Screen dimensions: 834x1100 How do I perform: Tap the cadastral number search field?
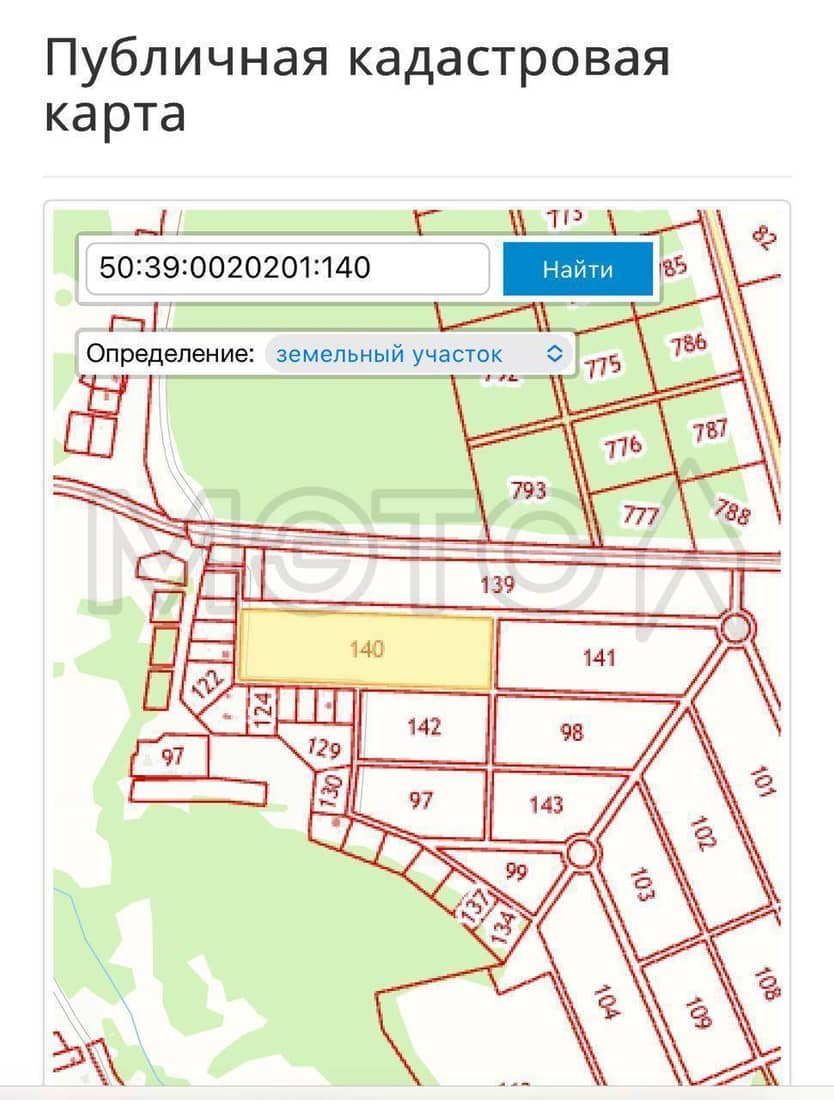tap(287, 268)
